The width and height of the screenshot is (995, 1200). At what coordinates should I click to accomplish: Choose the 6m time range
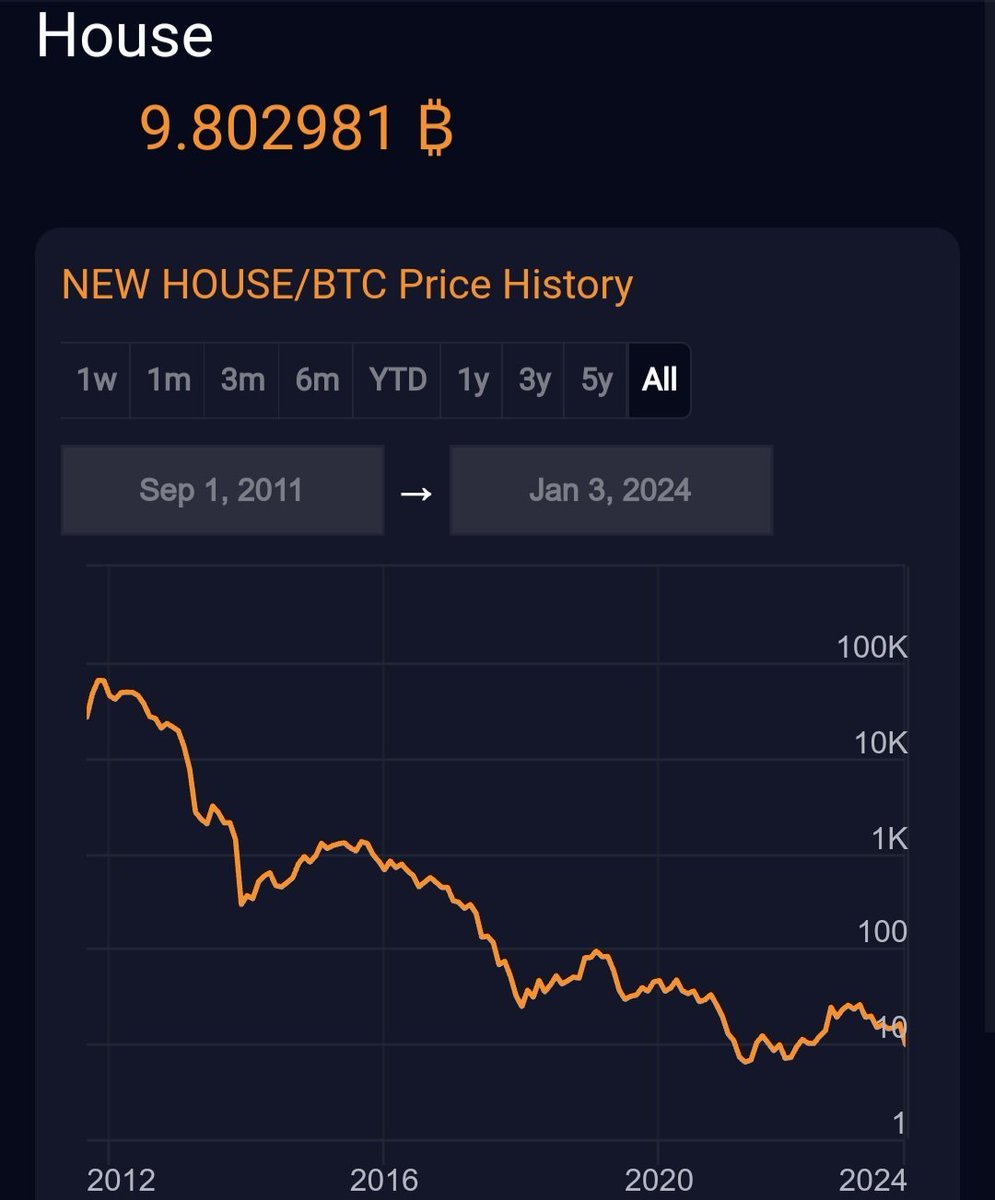(317, 380)
